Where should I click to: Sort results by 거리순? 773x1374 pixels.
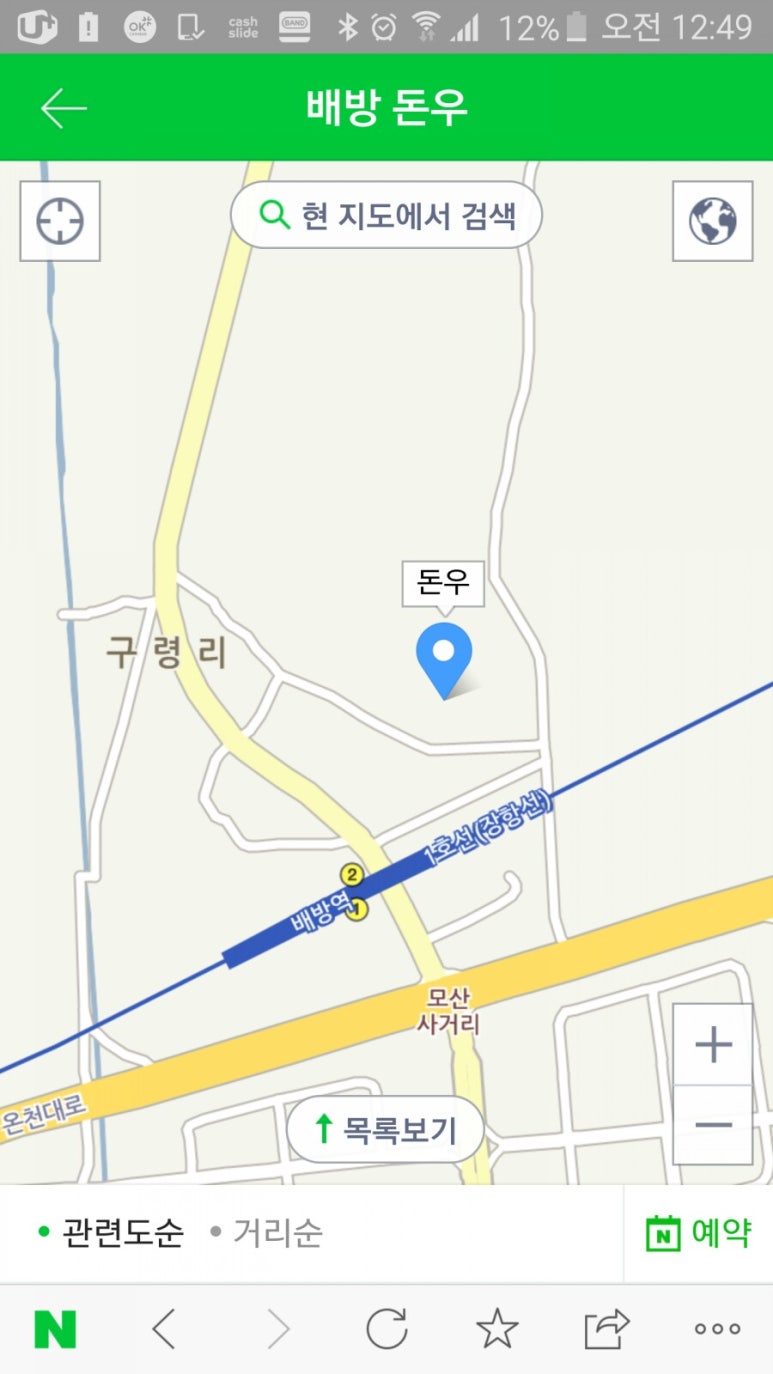click(x=267, y=1233)
